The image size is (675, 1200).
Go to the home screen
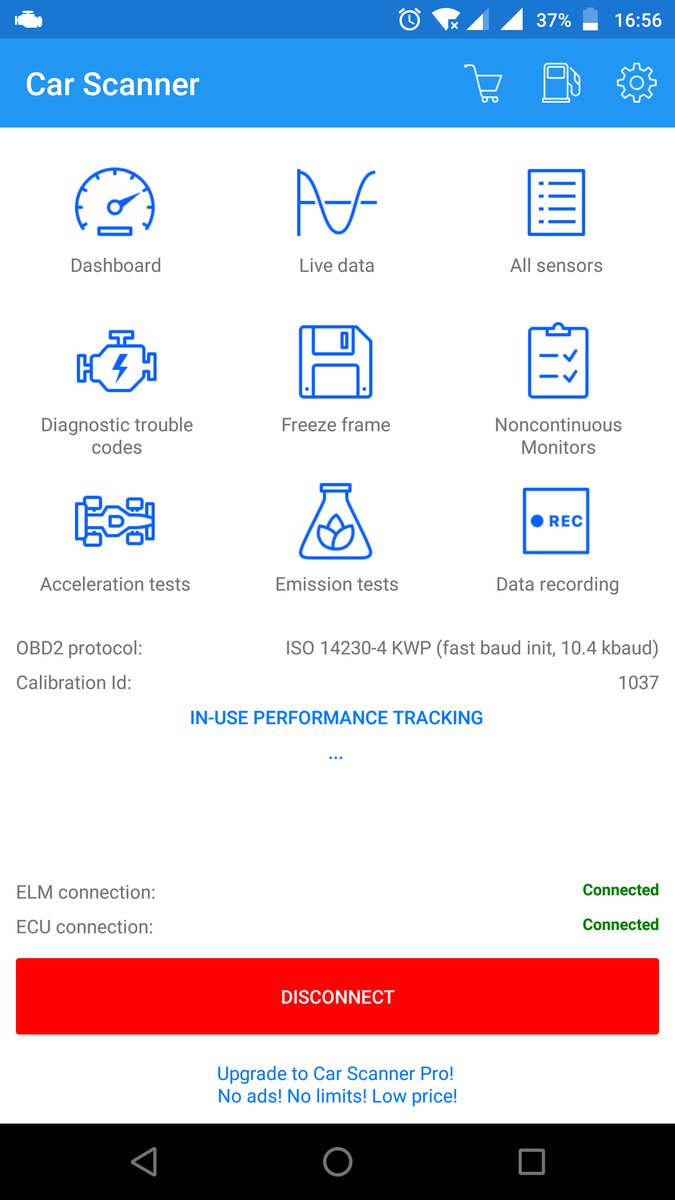[338, 1161]
